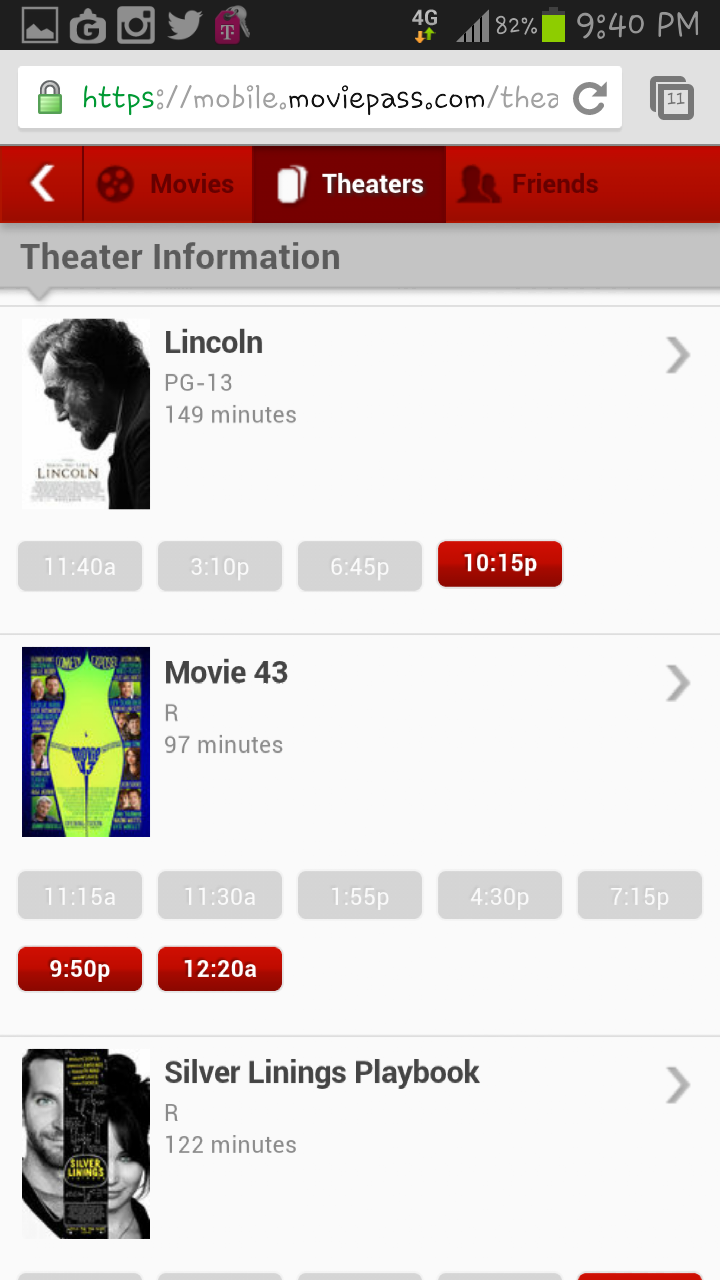Open Movie 43 details
The width and height of the screenshot is (720, 1280).
pyautogui.click(x=677, y=684)
